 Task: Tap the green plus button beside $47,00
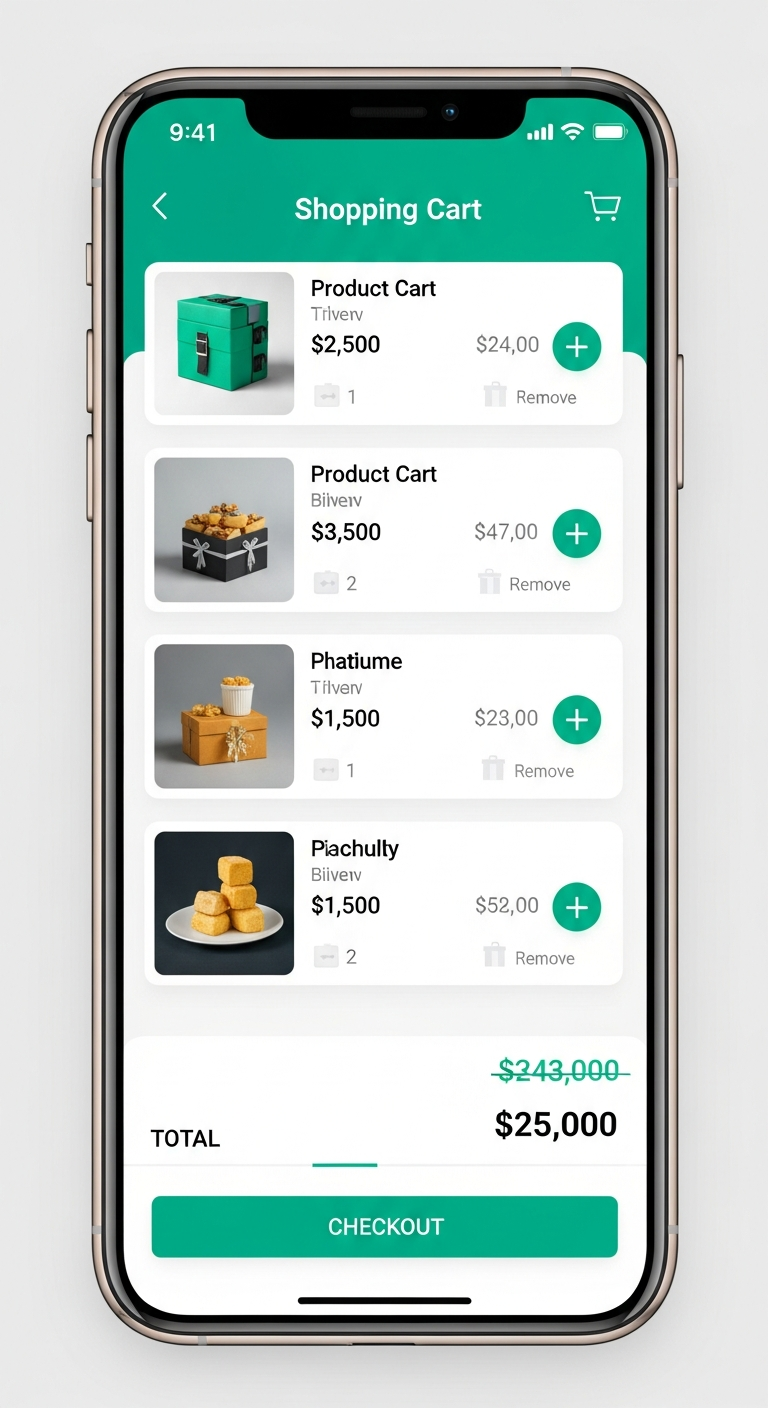[577, 533]
